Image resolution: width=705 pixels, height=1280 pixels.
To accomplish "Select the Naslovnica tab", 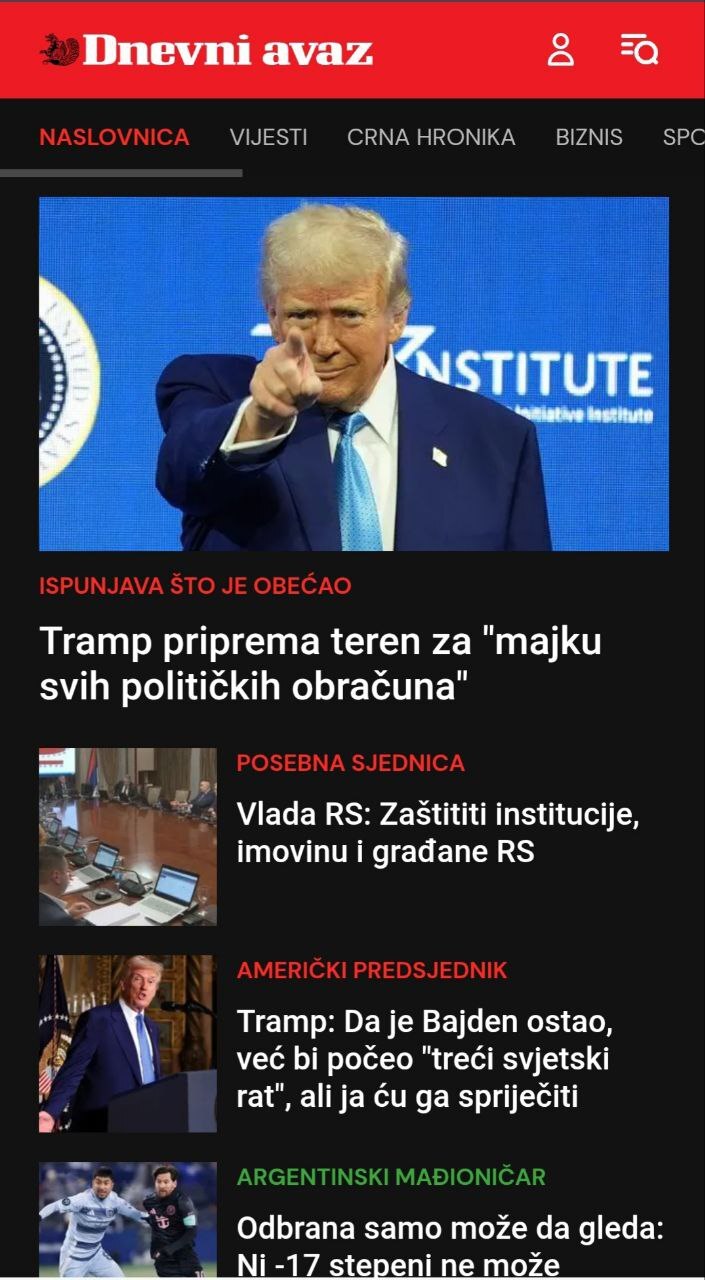I will [x=114, y=138].
